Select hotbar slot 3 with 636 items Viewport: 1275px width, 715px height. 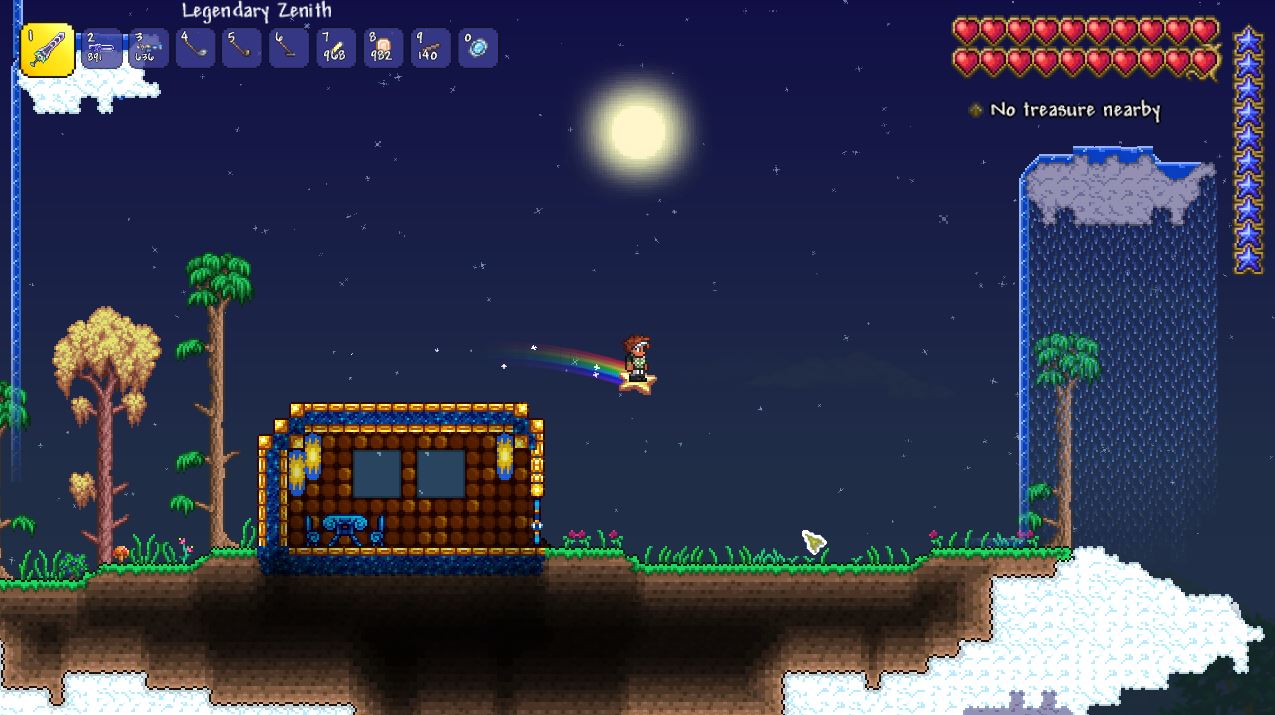[148, 48]
